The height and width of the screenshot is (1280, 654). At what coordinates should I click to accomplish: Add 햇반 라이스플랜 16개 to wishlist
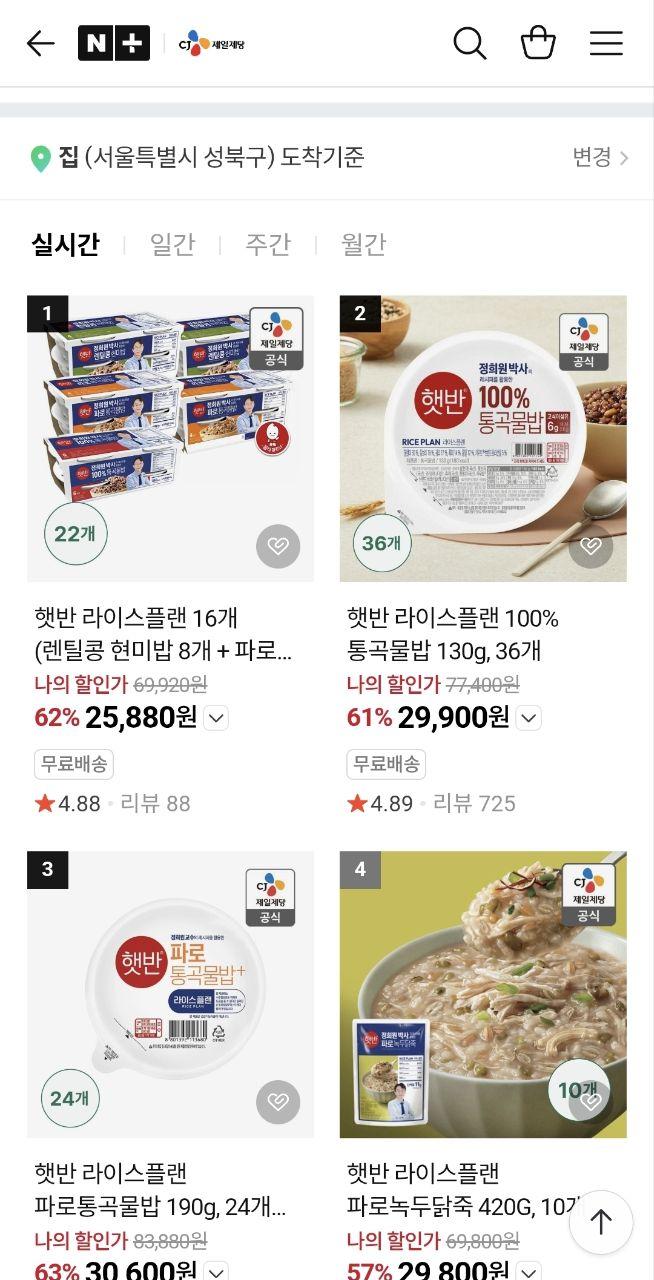tap(278, 546)
